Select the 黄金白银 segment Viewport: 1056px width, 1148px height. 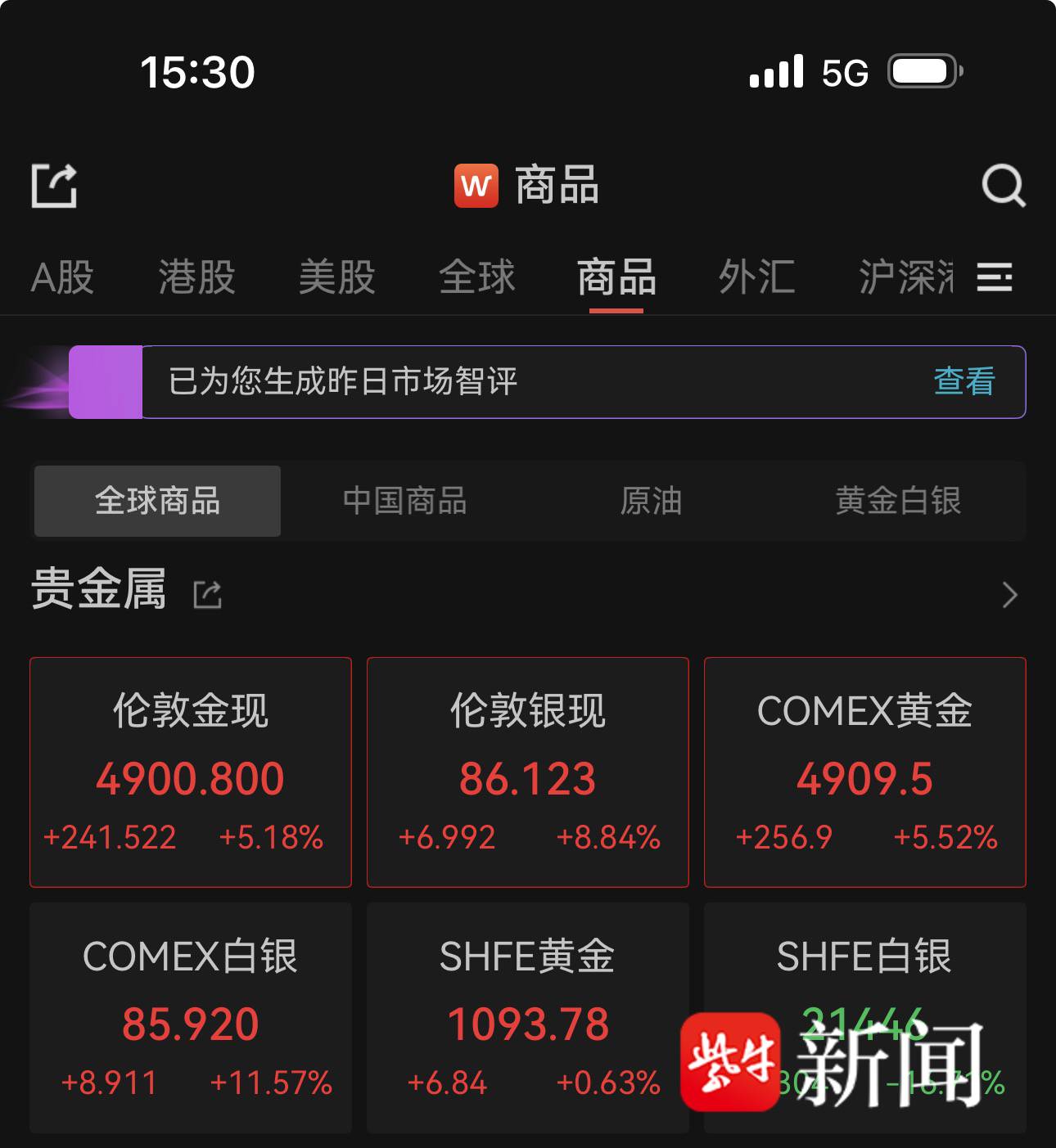pos(898,501)
